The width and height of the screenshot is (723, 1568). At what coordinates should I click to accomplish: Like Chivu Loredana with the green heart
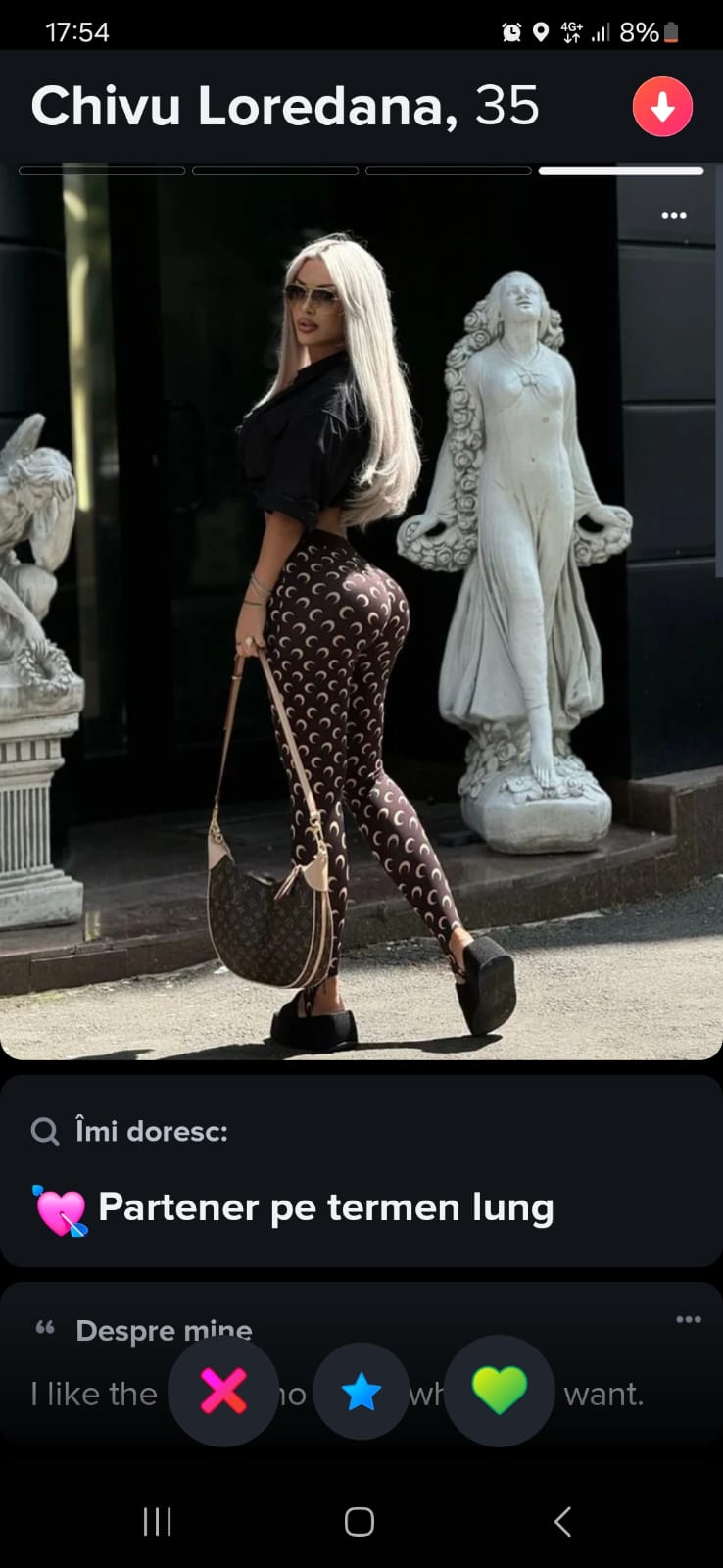499,1391
